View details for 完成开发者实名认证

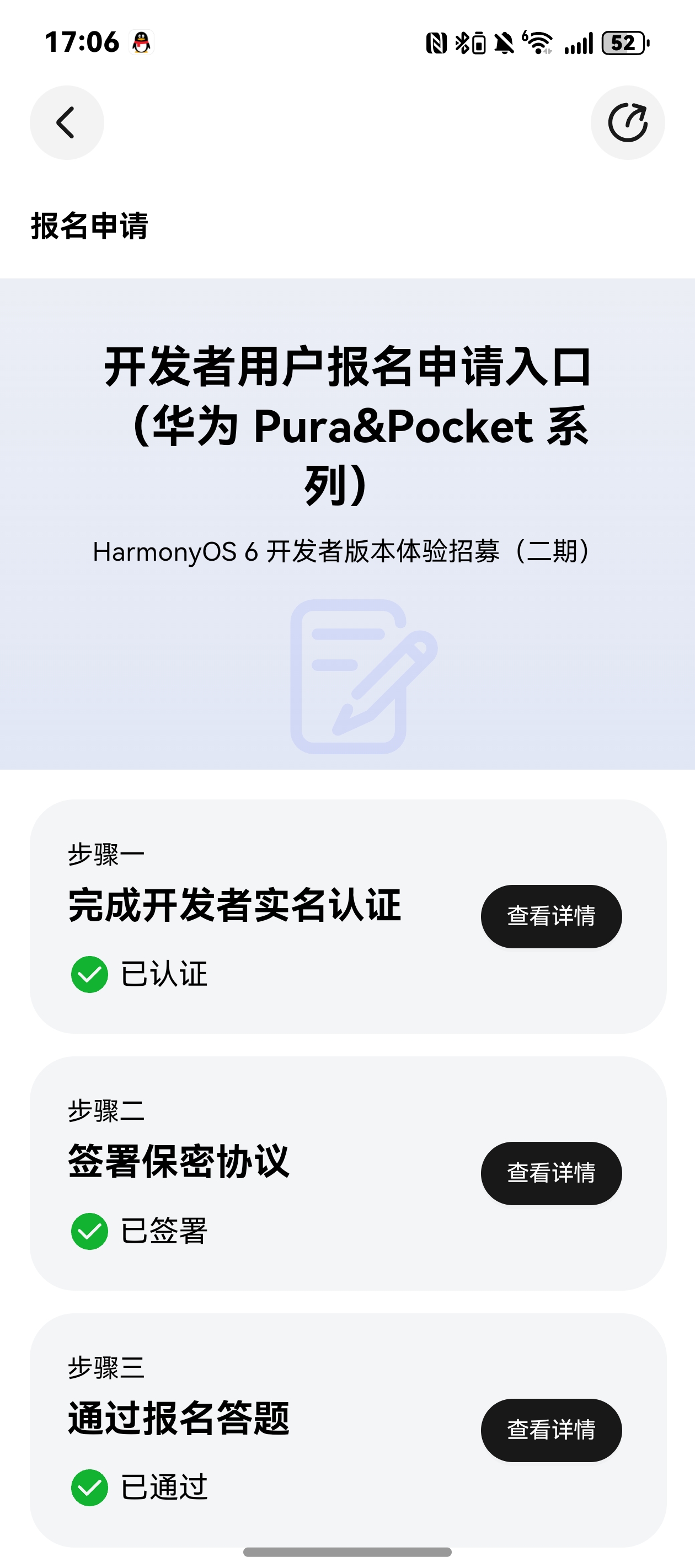coord(550,916)
